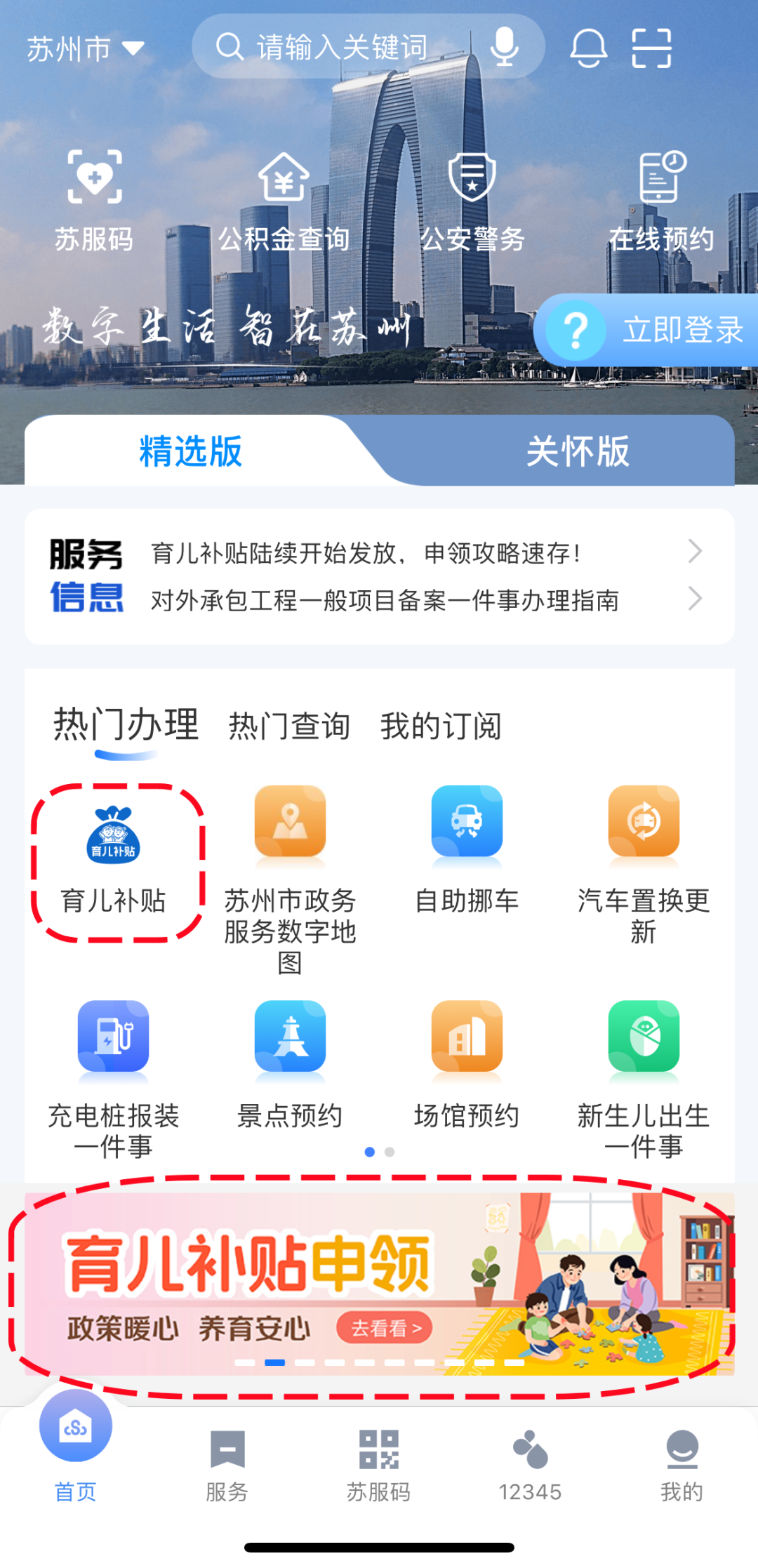
Task: Start voice search with the microphone icon
Action: click(x=503, y=48)
